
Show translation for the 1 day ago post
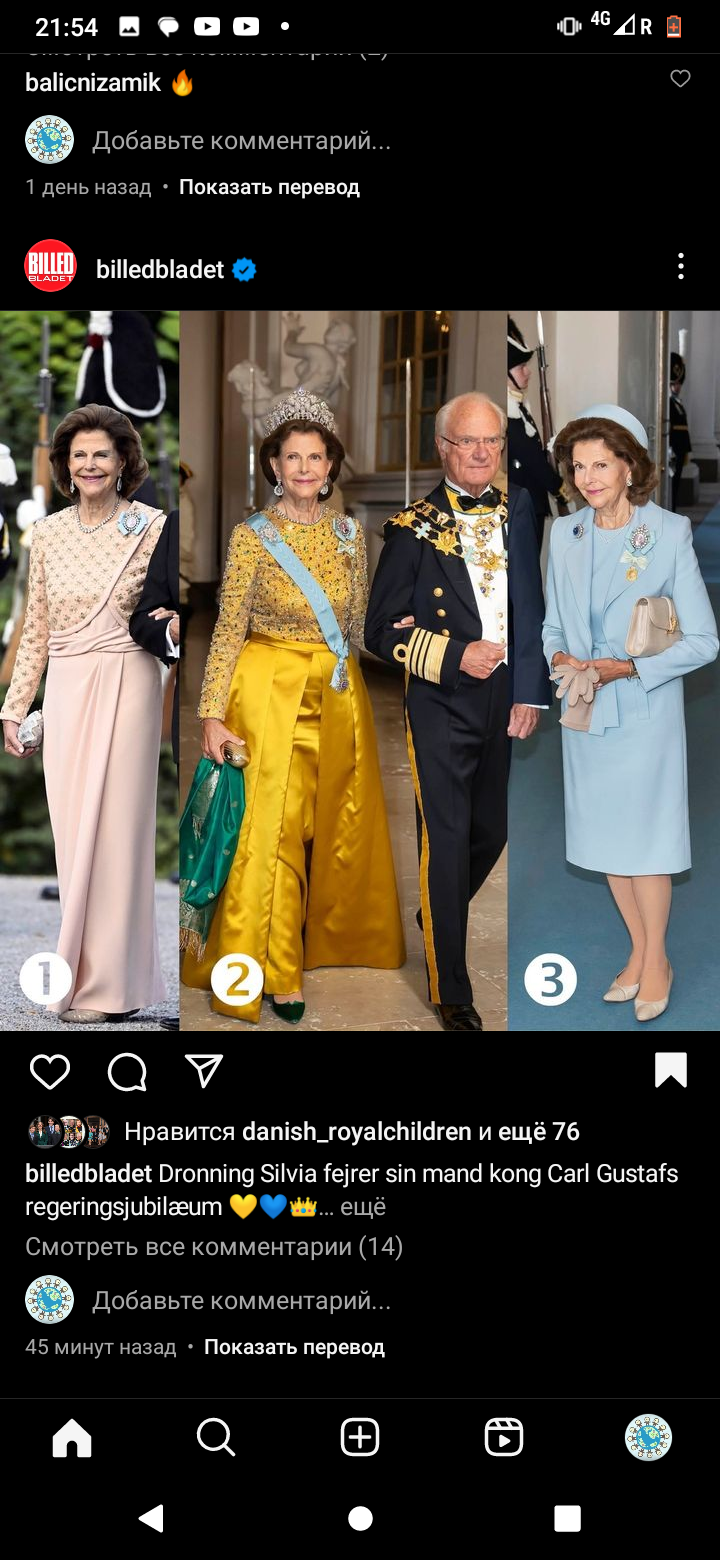(x=269, y=187)
